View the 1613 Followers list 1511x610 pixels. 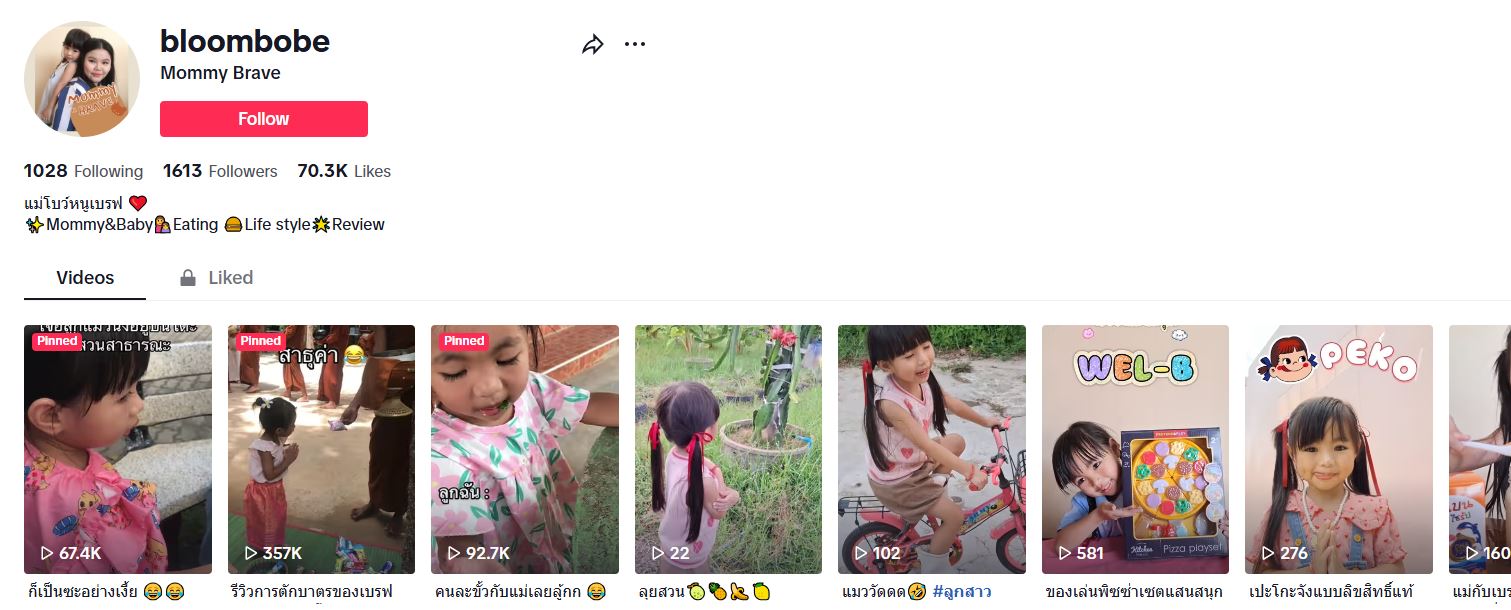[220, 171]
